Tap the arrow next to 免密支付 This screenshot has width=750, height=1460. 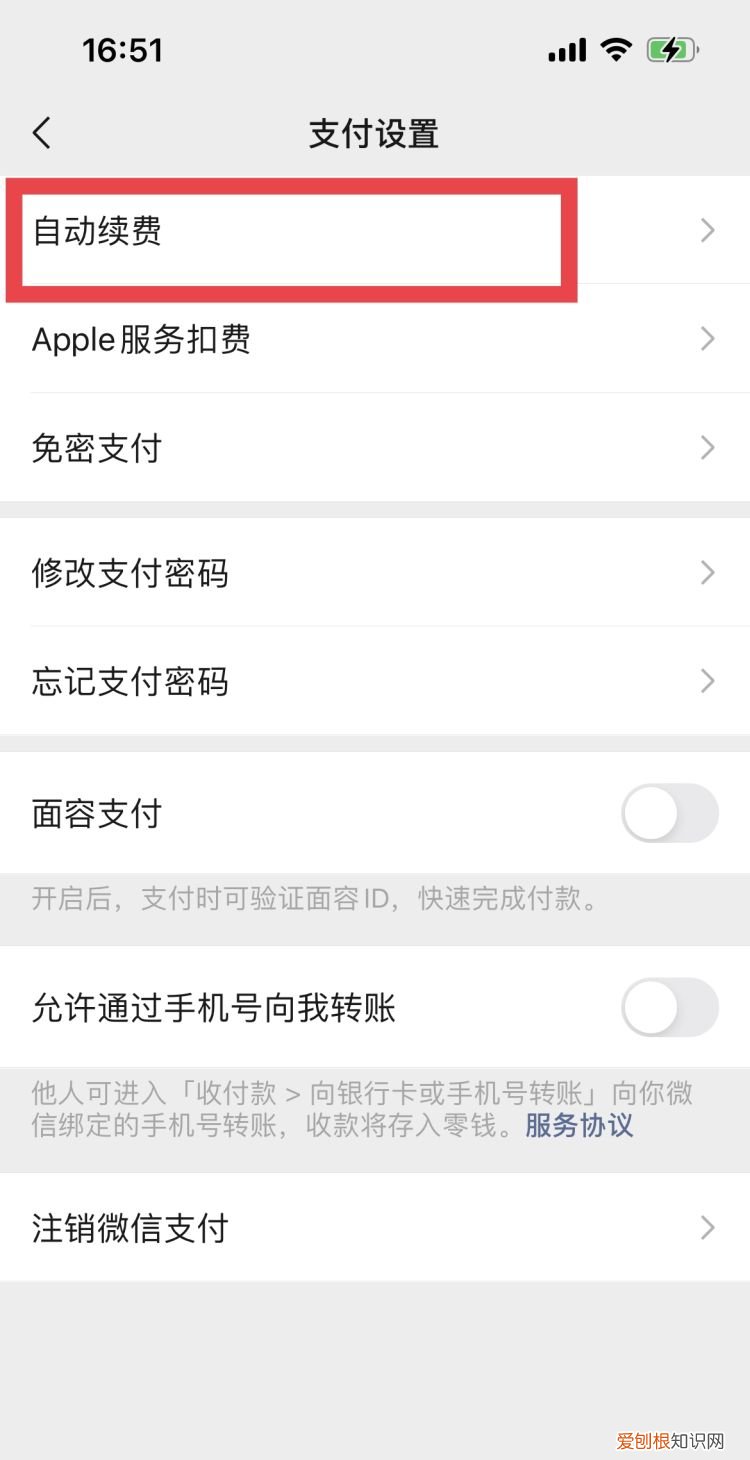[706, 448]
